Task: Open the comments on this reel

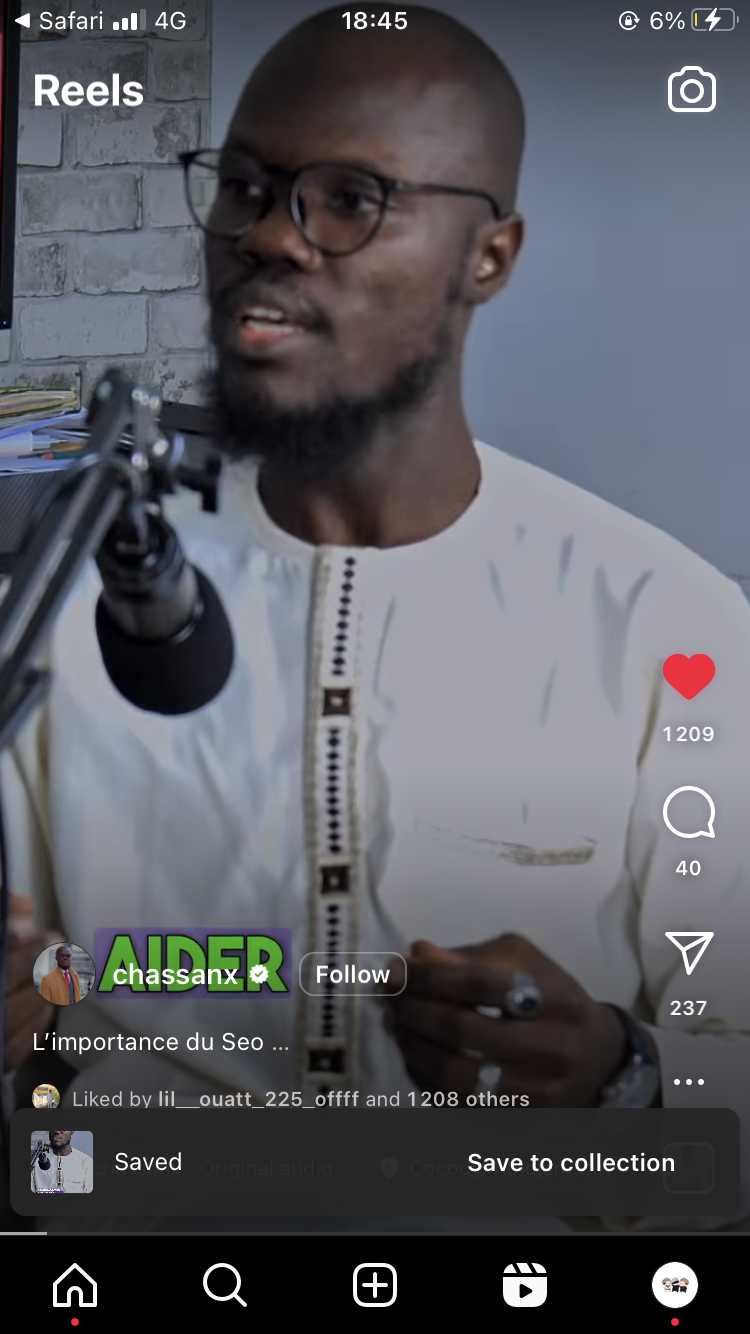Action: coord(689,812)
